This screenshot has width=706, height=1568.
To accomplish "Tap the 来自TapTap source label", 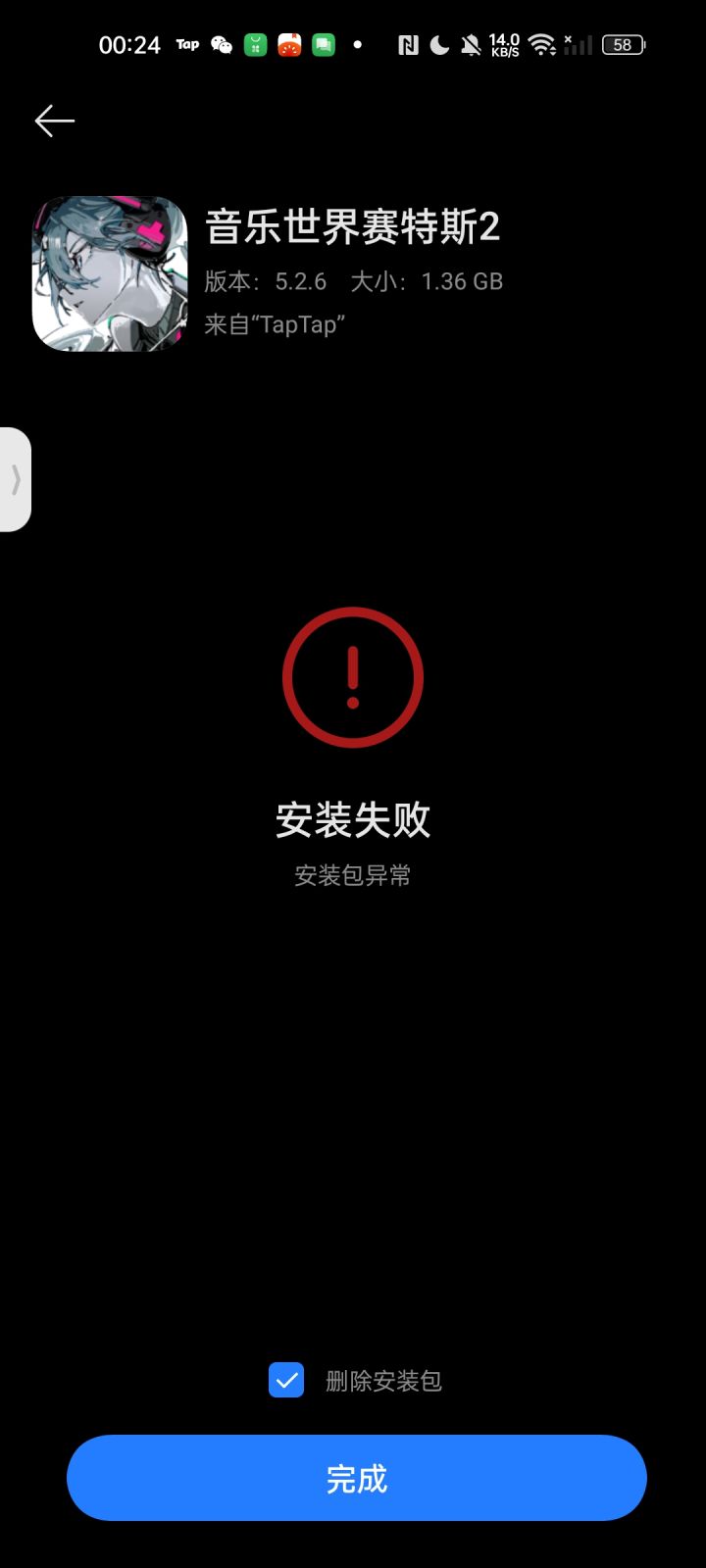I will [x=276, y=323].
